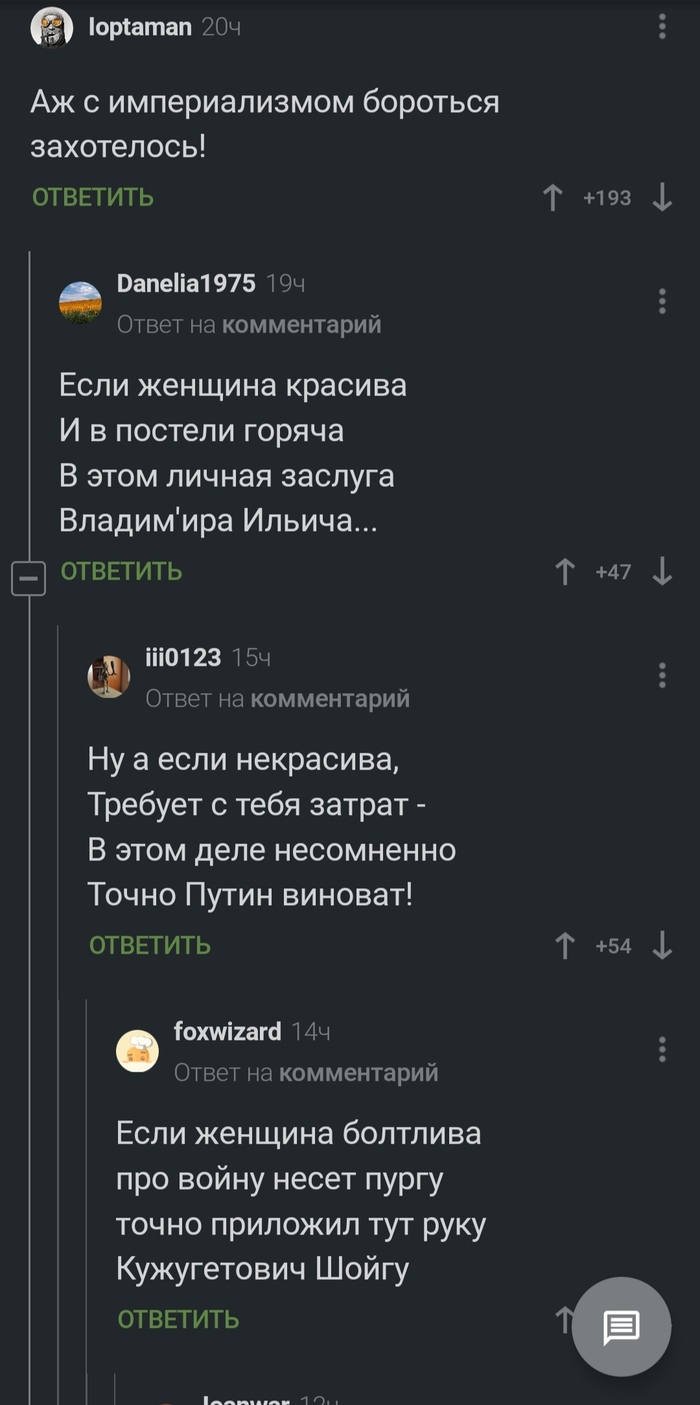
Task: Reply to Danelia1975's comment
Action: 121,571
